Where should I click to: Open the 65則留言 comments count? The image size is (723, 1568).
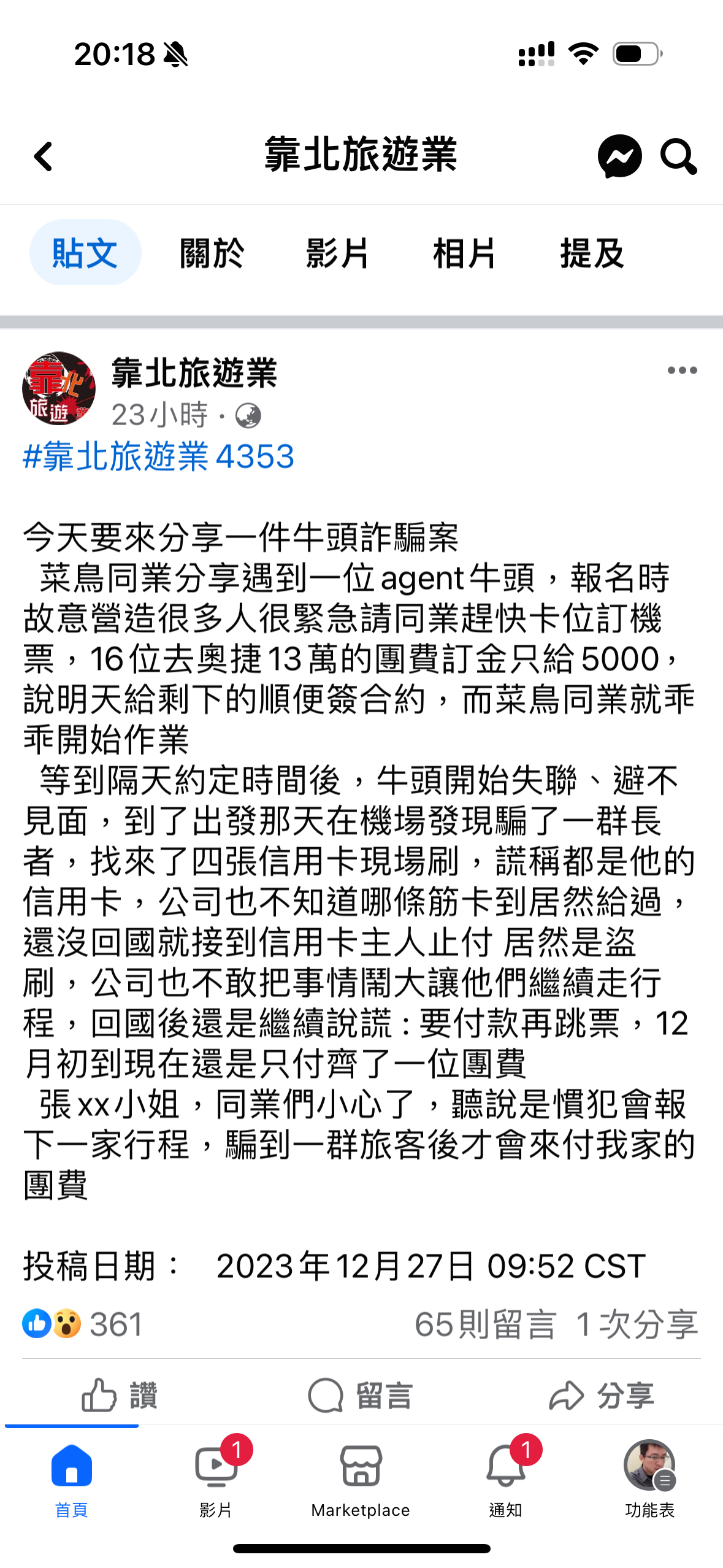(485, 1324)
